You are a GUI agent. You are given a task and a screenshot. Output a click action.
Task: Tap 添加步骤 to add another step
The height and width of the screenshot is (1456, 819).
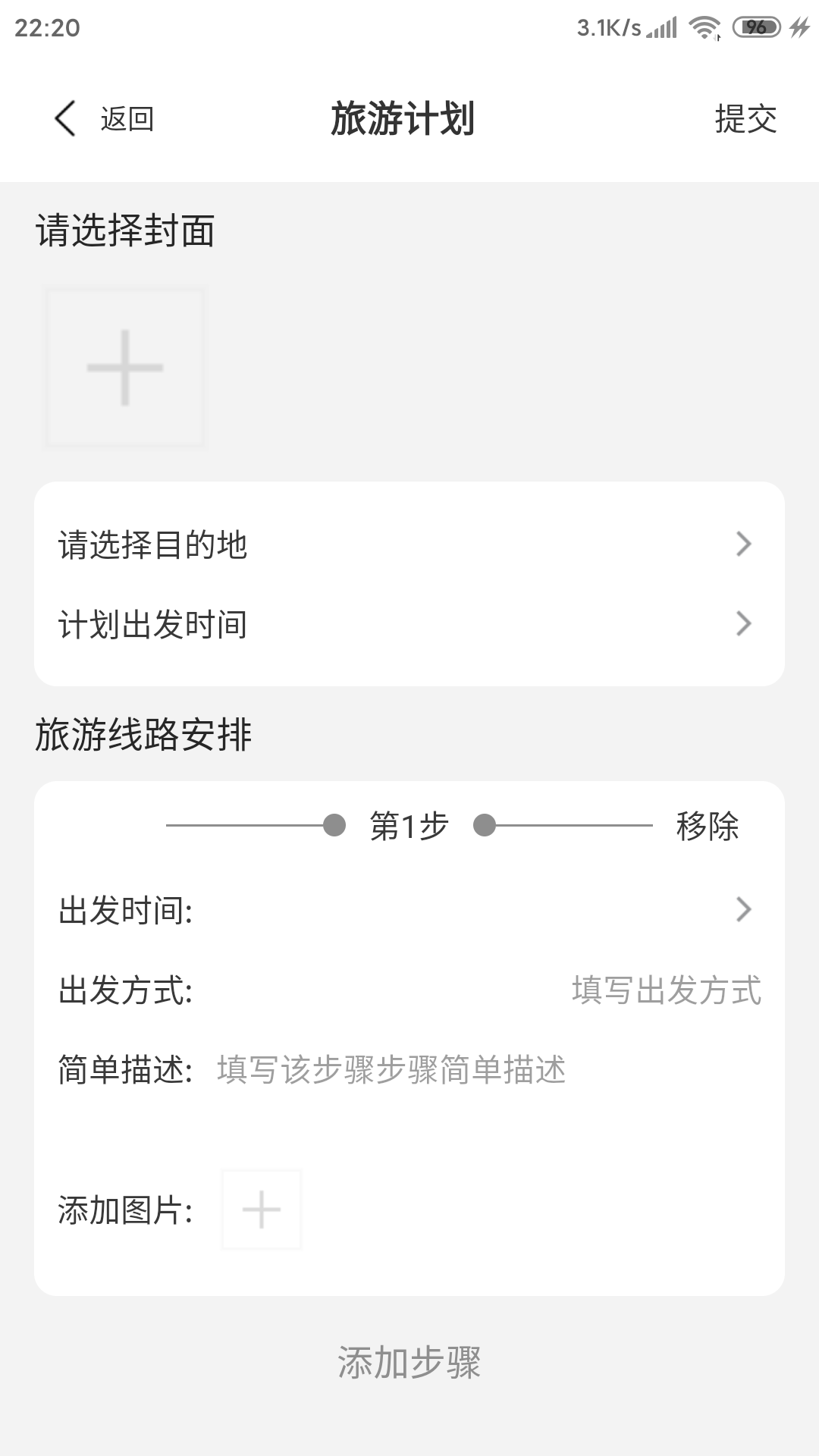(409, 1362)
